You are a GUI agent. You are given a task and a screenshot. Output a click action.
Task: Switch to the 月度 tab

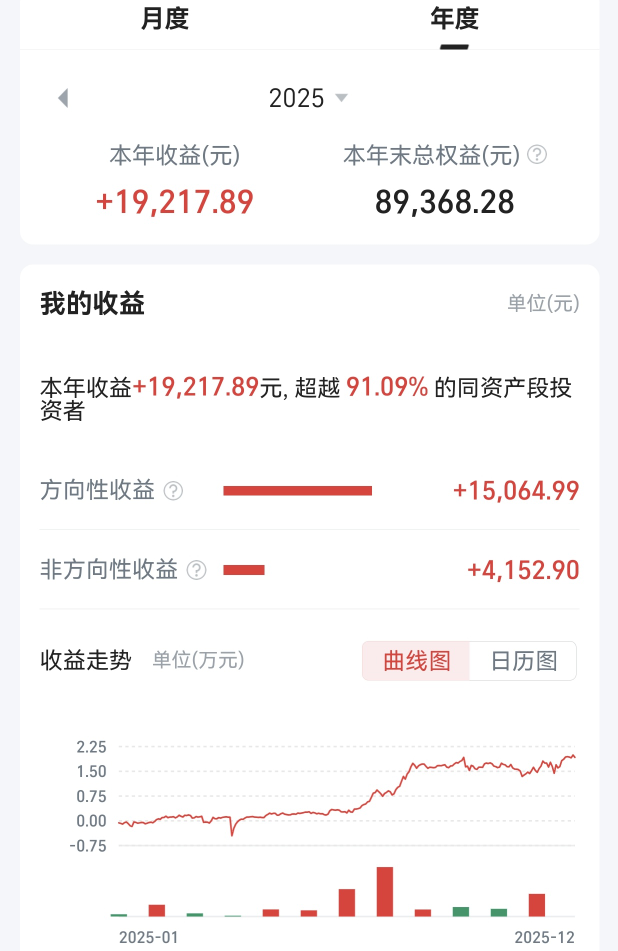pyautogui.click(x=165, y=19)
